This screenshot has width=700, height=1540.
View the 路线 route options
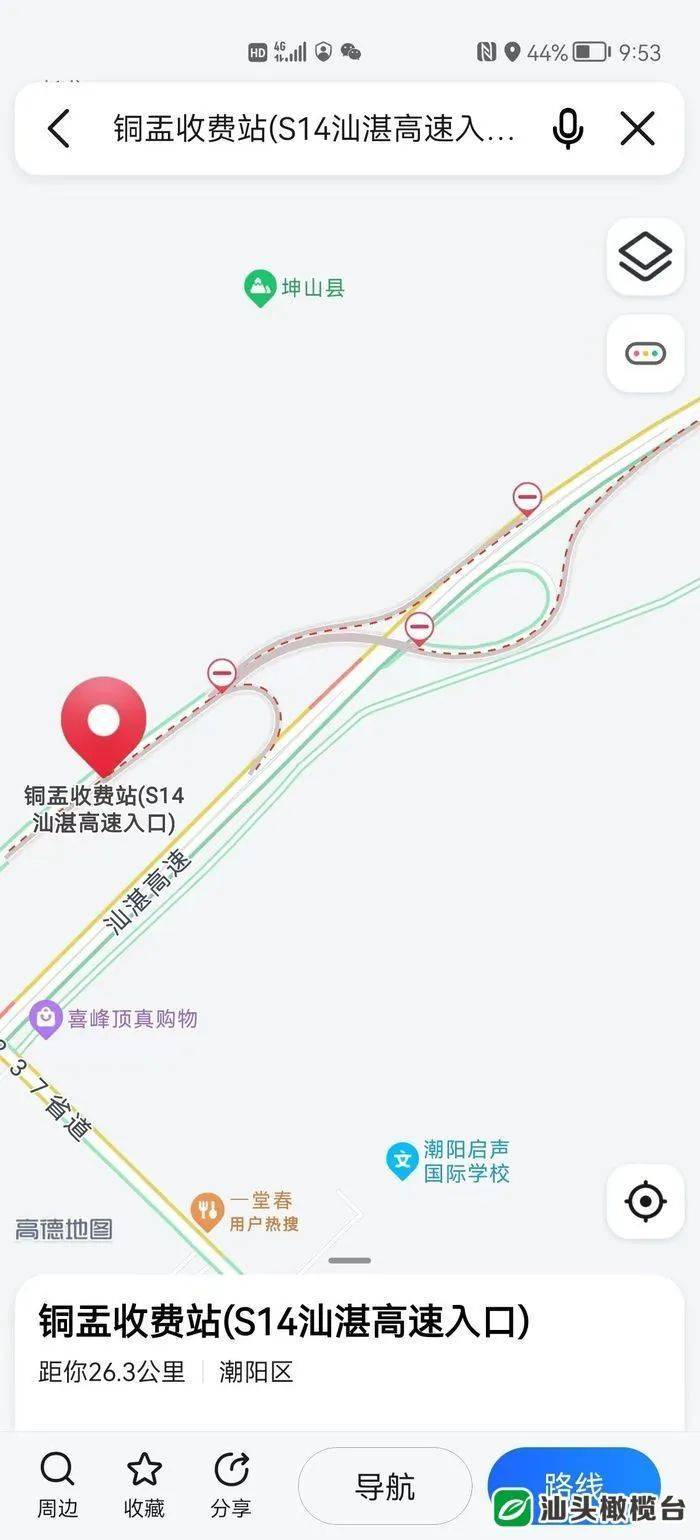(x=574, y=1484)
